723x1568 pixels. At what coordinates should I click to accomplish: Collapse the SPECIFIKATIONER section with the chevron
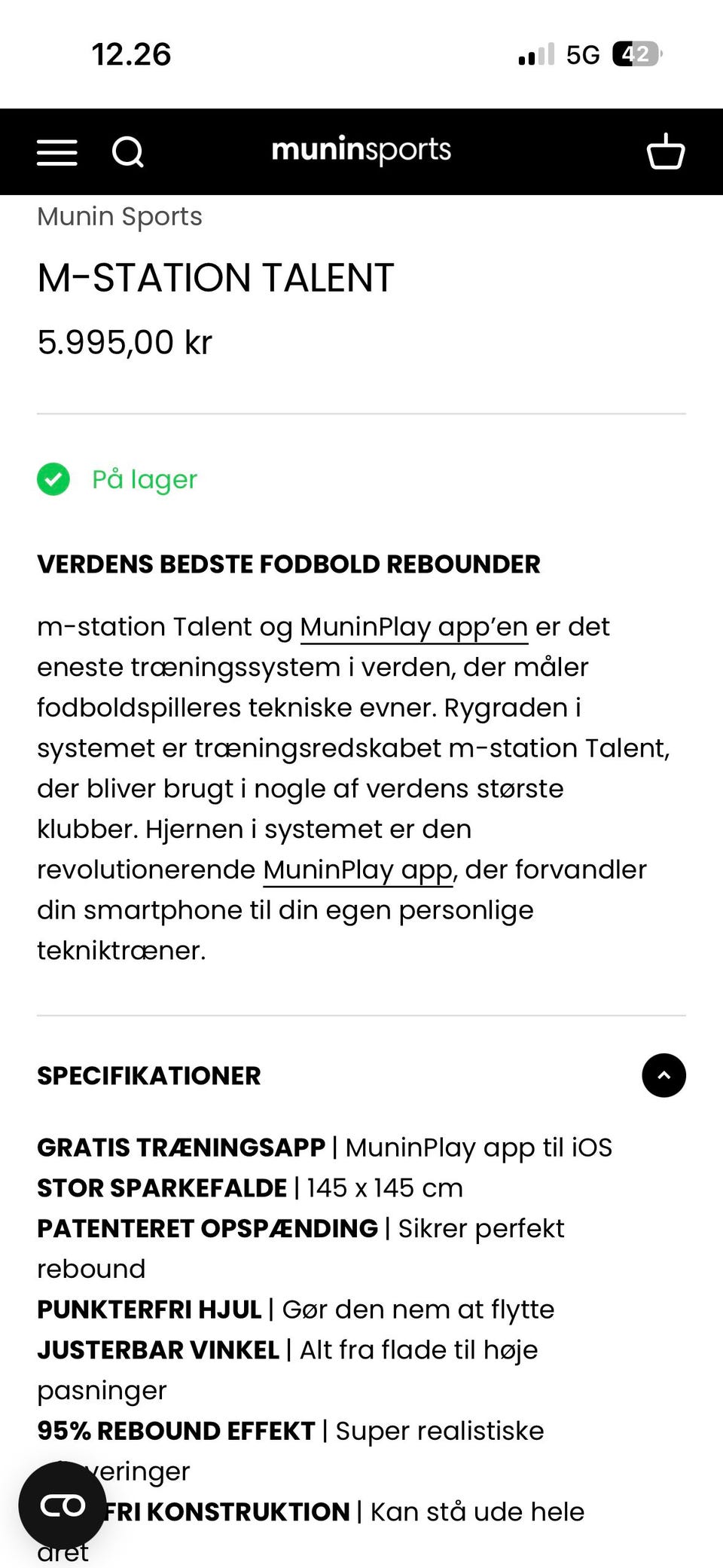(664, 1076)
